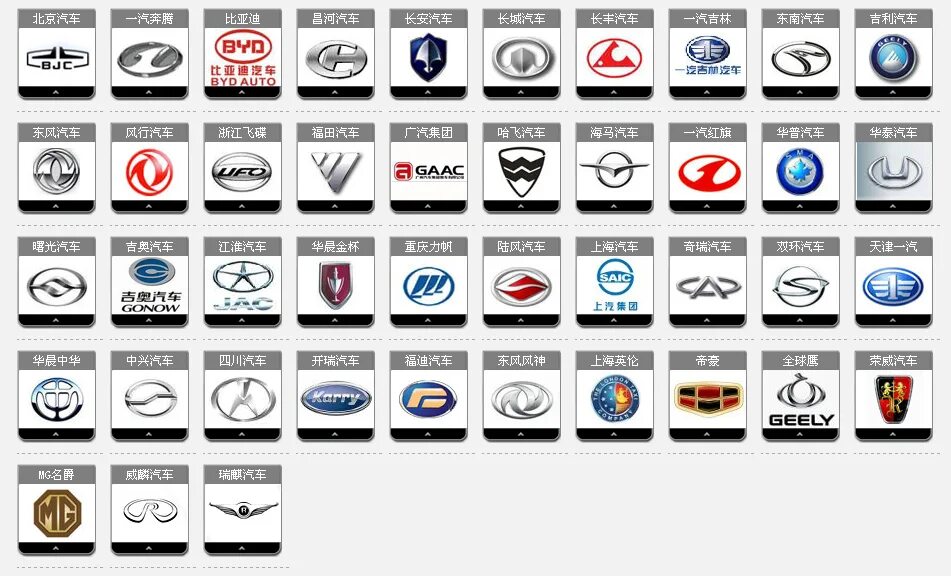951x576 pixels.
Task: Open the 北京汽车 brand tile
Action: pyautogui.click(x=56, y=57)
